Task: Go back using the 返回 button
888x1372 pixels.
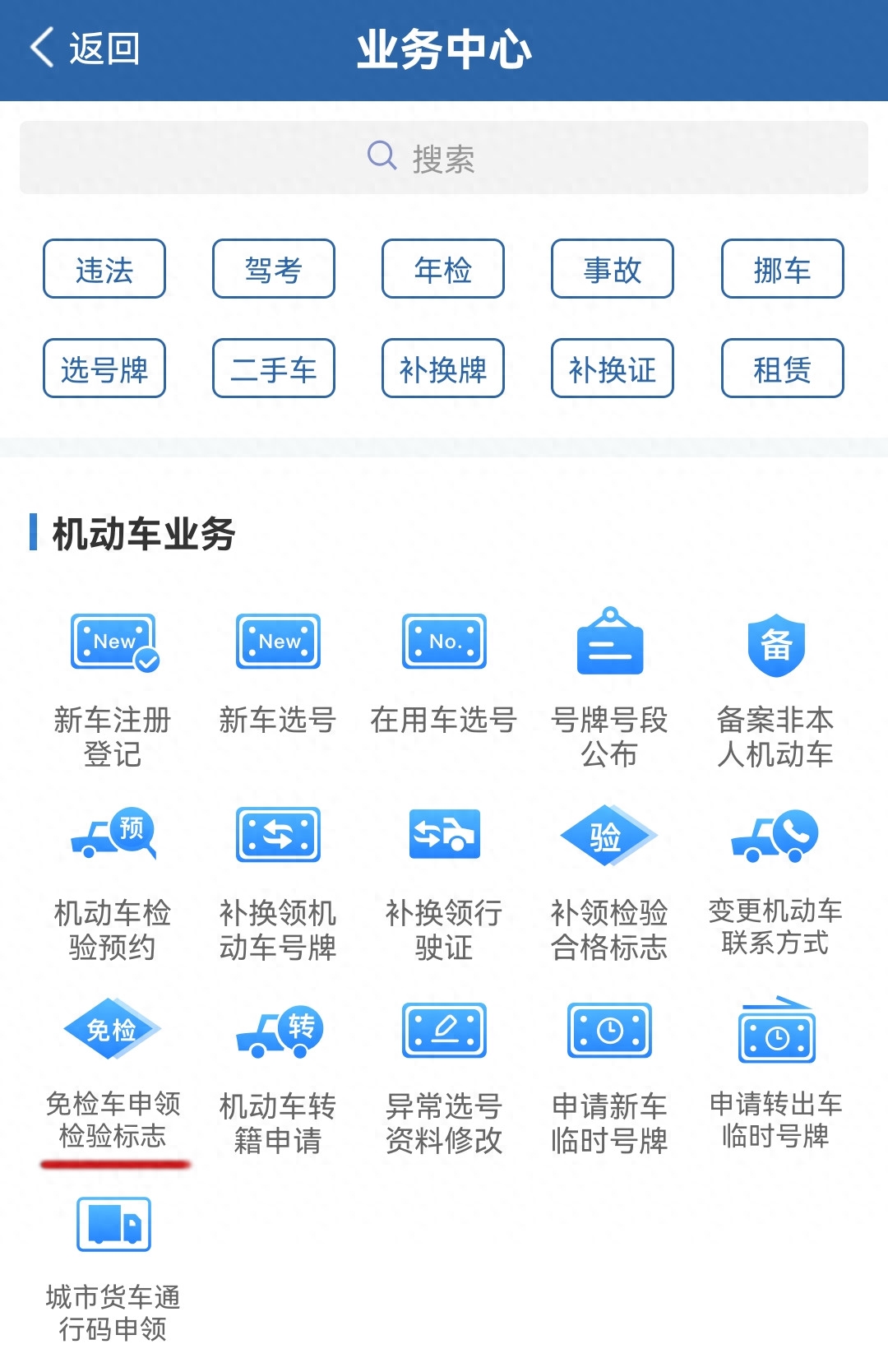Action: 86,49
